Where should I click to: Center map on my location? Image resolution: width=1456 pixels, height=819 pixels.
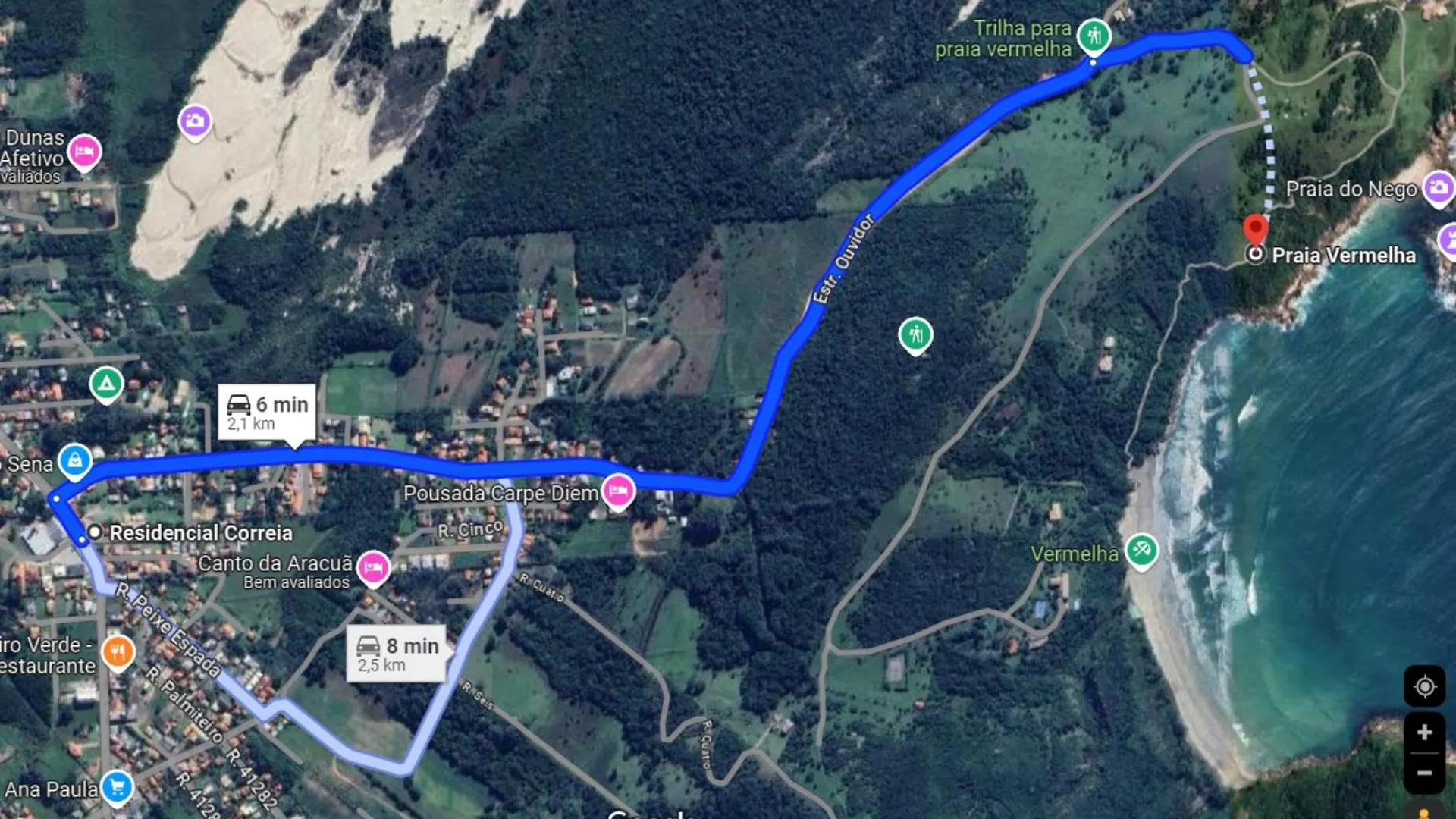[1424, 687]
